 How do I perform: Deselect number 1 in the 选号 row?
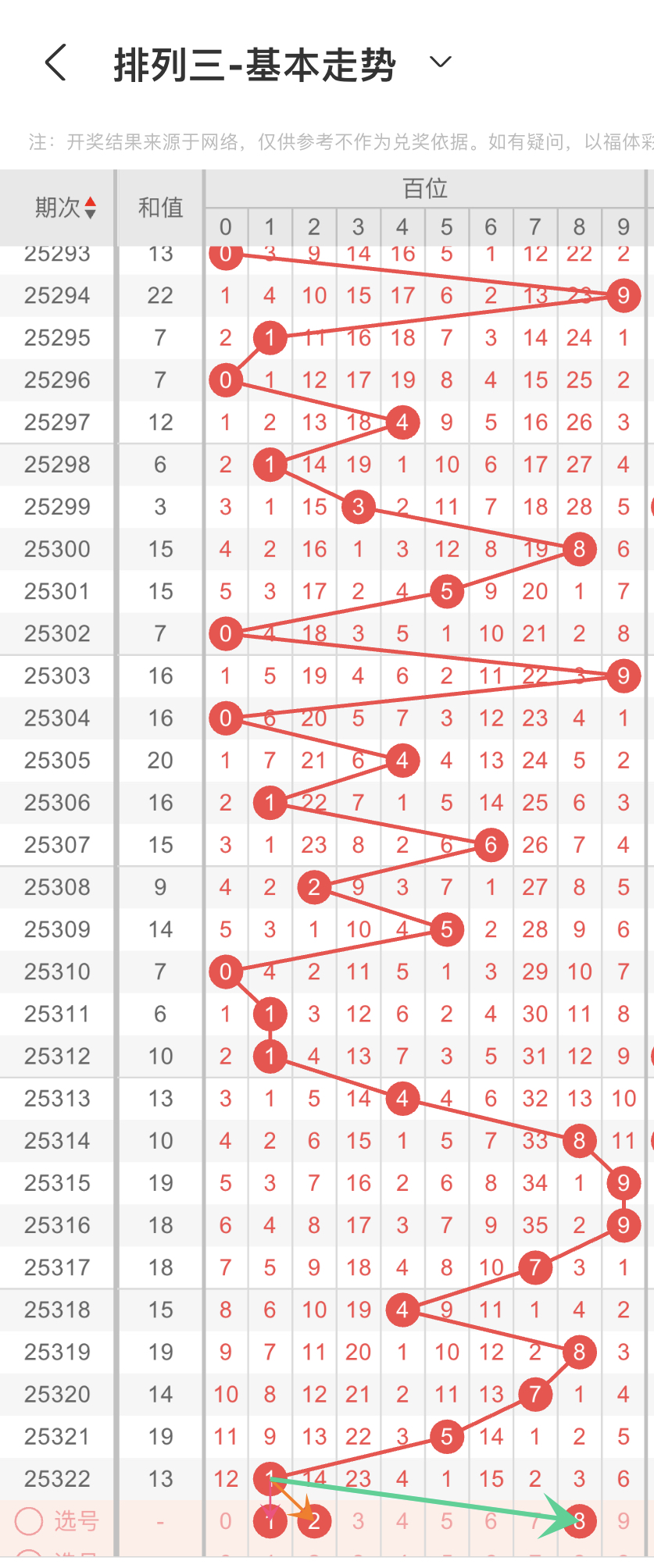tap(270, 1521)
